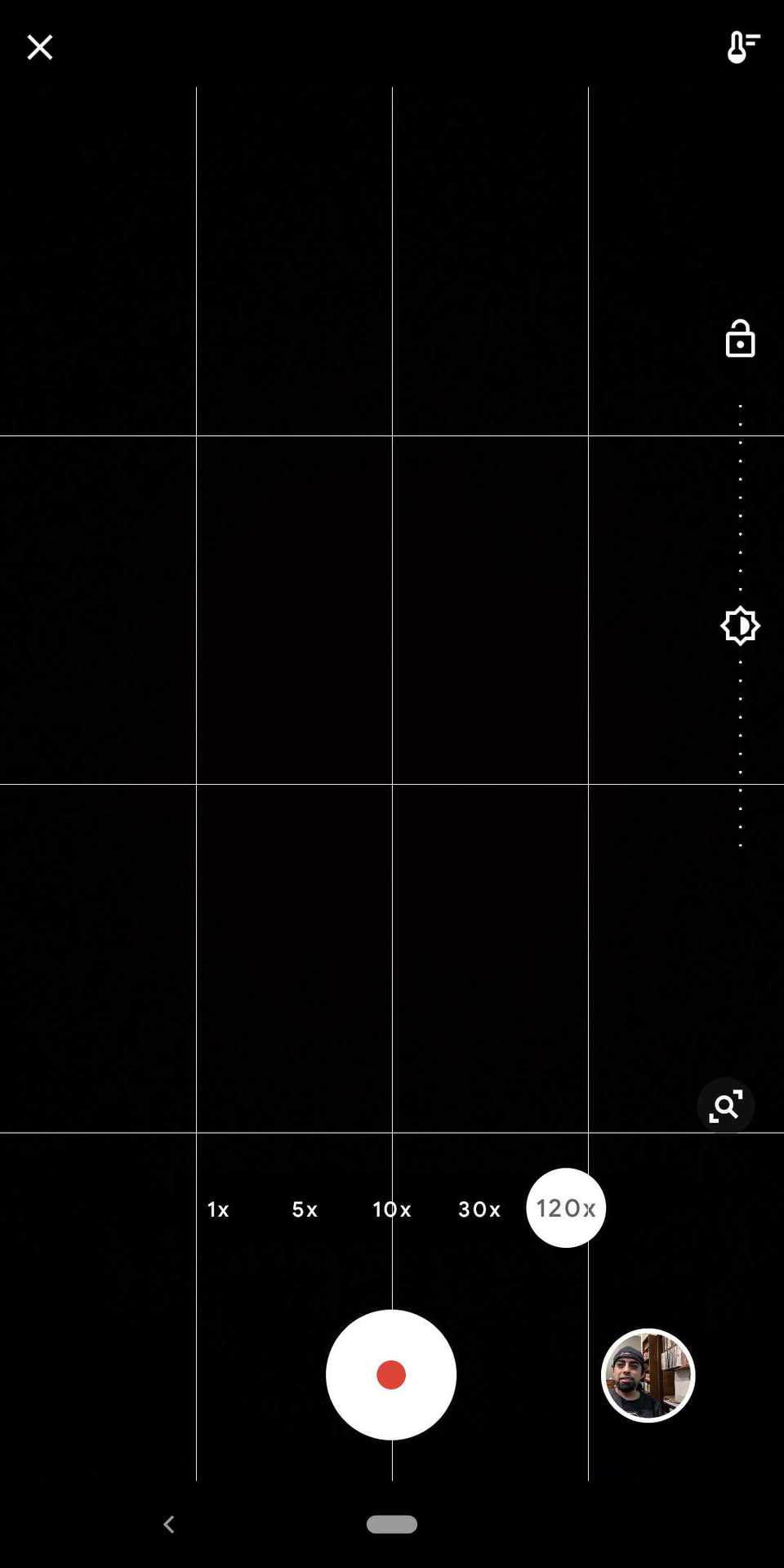Close the camera view

pos(39,47)
